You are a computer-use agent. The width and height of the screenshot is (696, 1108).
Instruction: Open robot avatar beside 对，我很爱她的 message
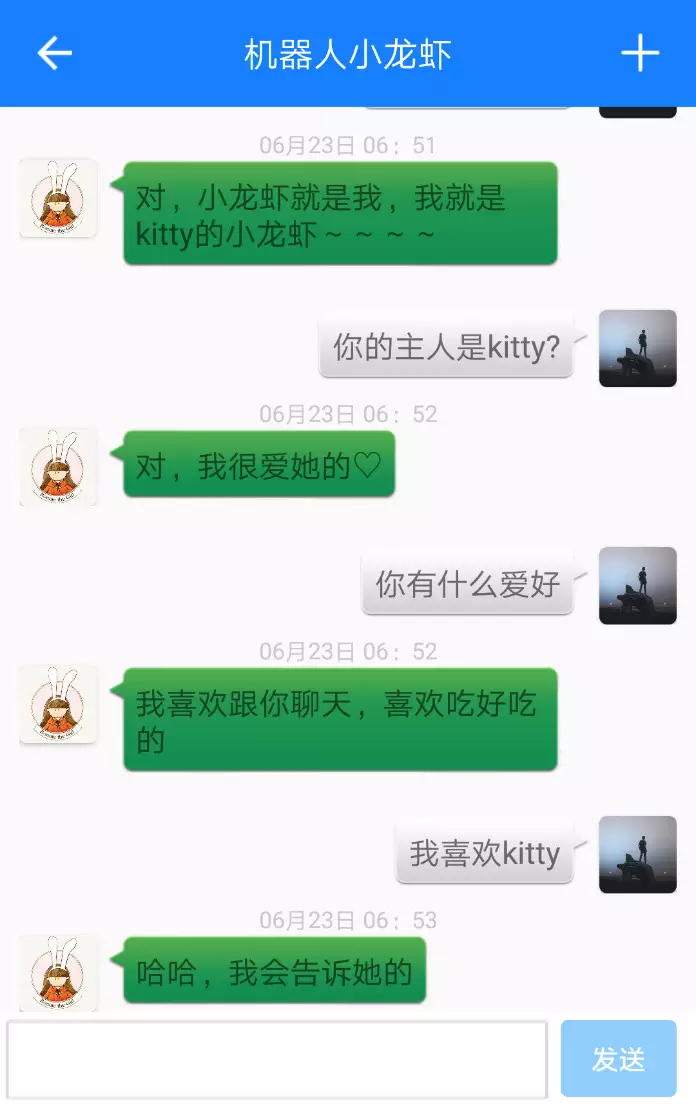(58, 467)
